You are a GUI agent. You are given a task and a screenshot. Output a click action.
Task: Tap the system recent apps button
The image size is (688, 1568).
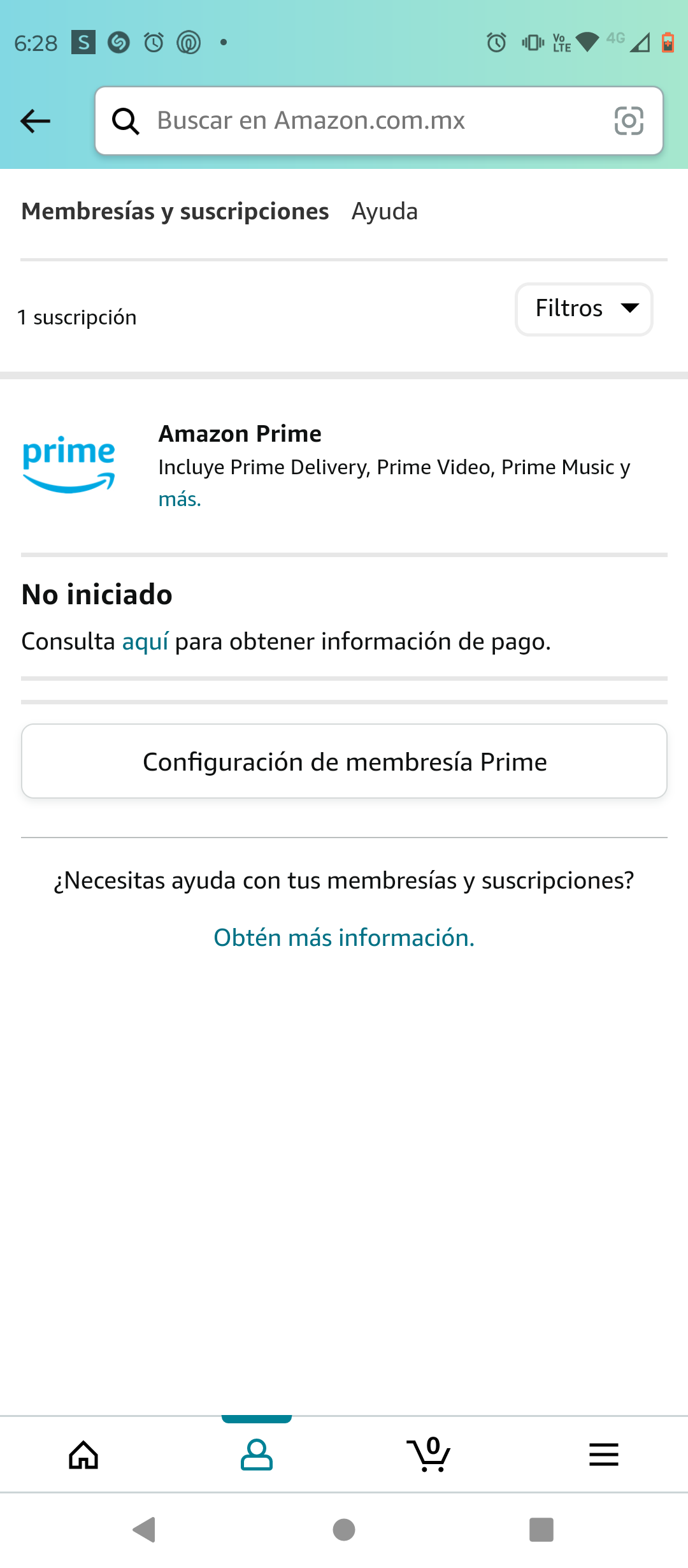pyautogui.click(x=541, y=1530)
